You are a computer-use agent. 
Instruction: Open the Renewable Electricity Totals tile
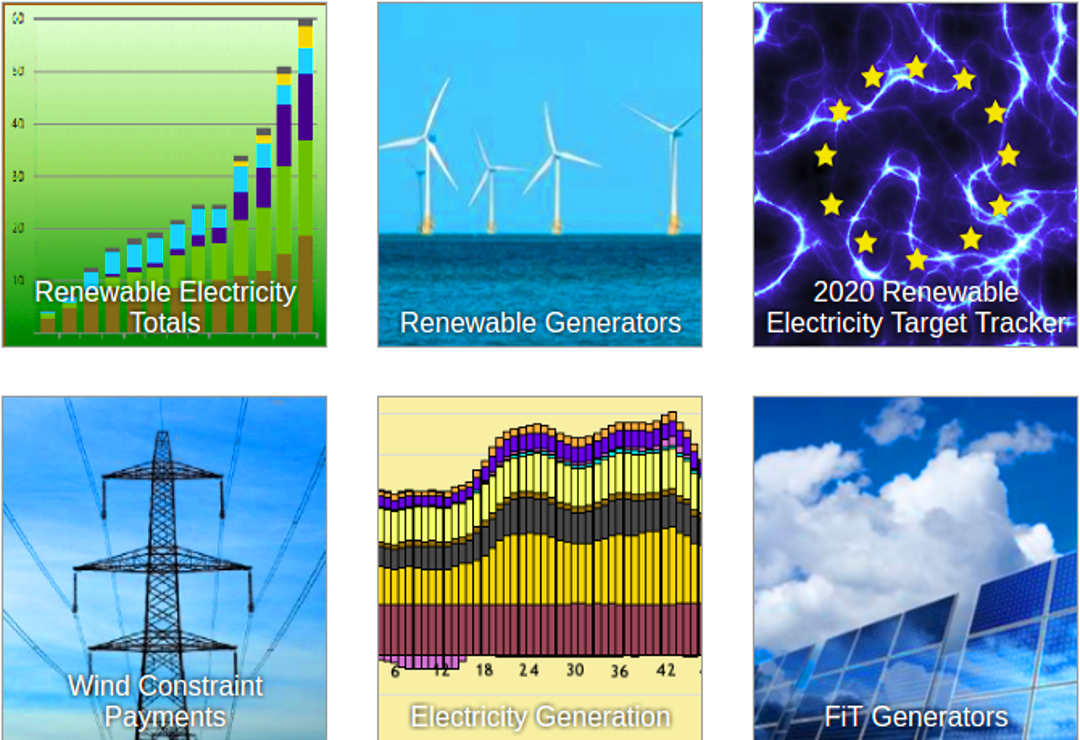click(164, 175)
